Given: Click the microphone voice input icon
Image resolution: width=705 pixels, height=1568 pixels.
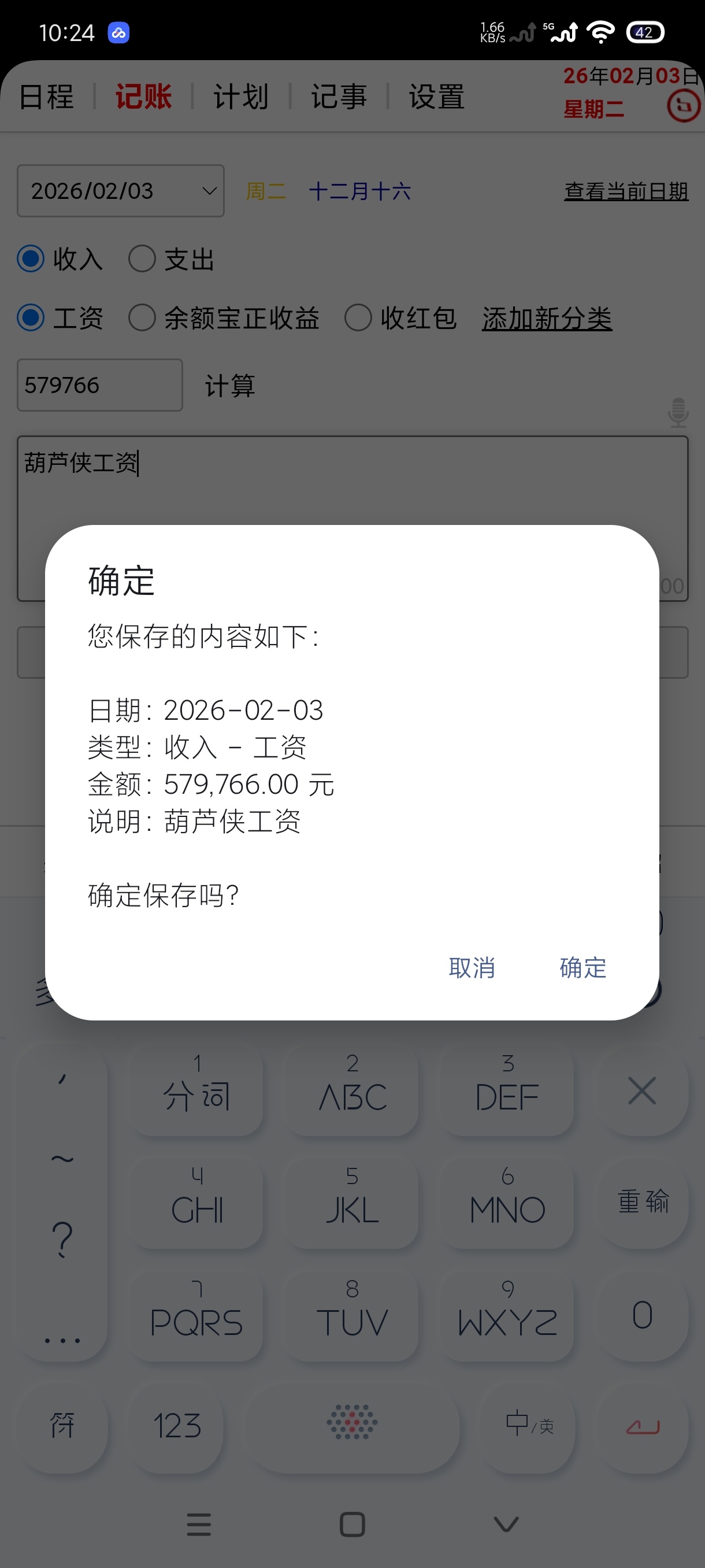Looking at the screenshot, I should (x=677, y=414).
